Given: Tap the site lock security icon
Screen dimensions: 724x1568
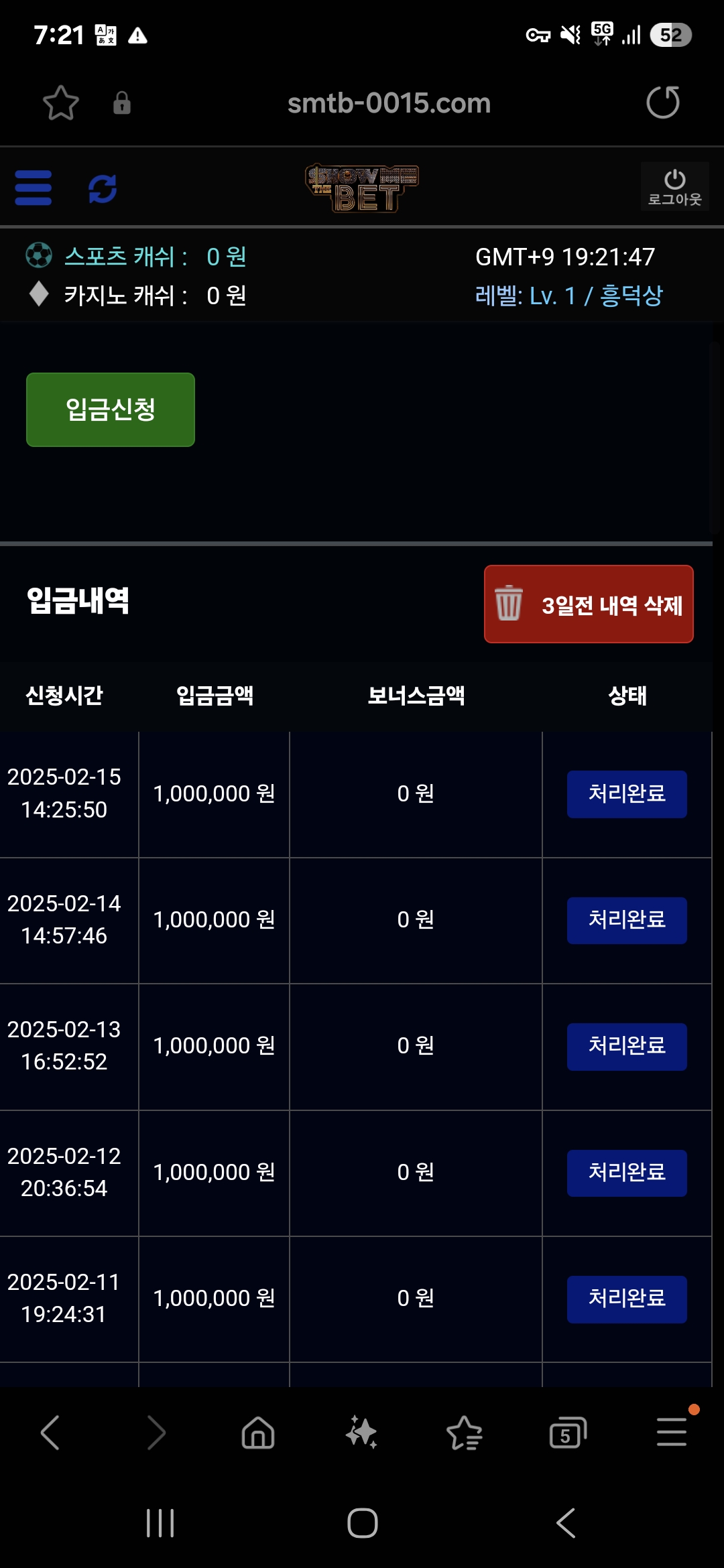Looking at the screenshot, I should click(x=121, y=103).
